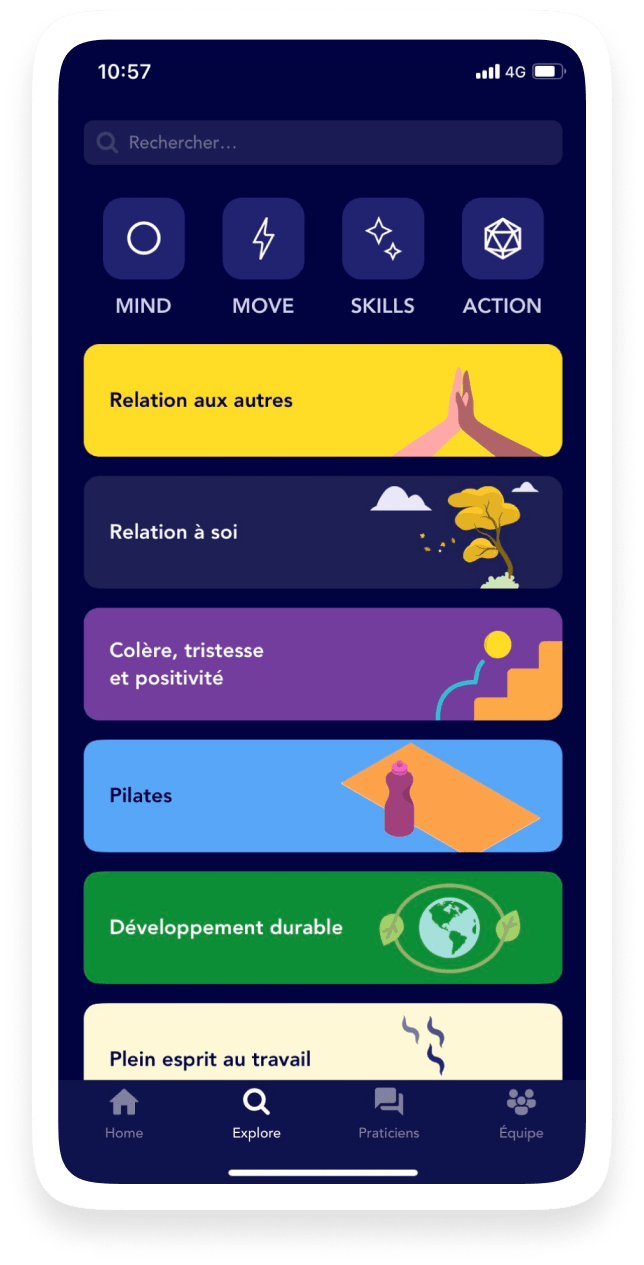Open the MOVE category
This screenshot has height=1265, width=644.
[x=263, y=239]
